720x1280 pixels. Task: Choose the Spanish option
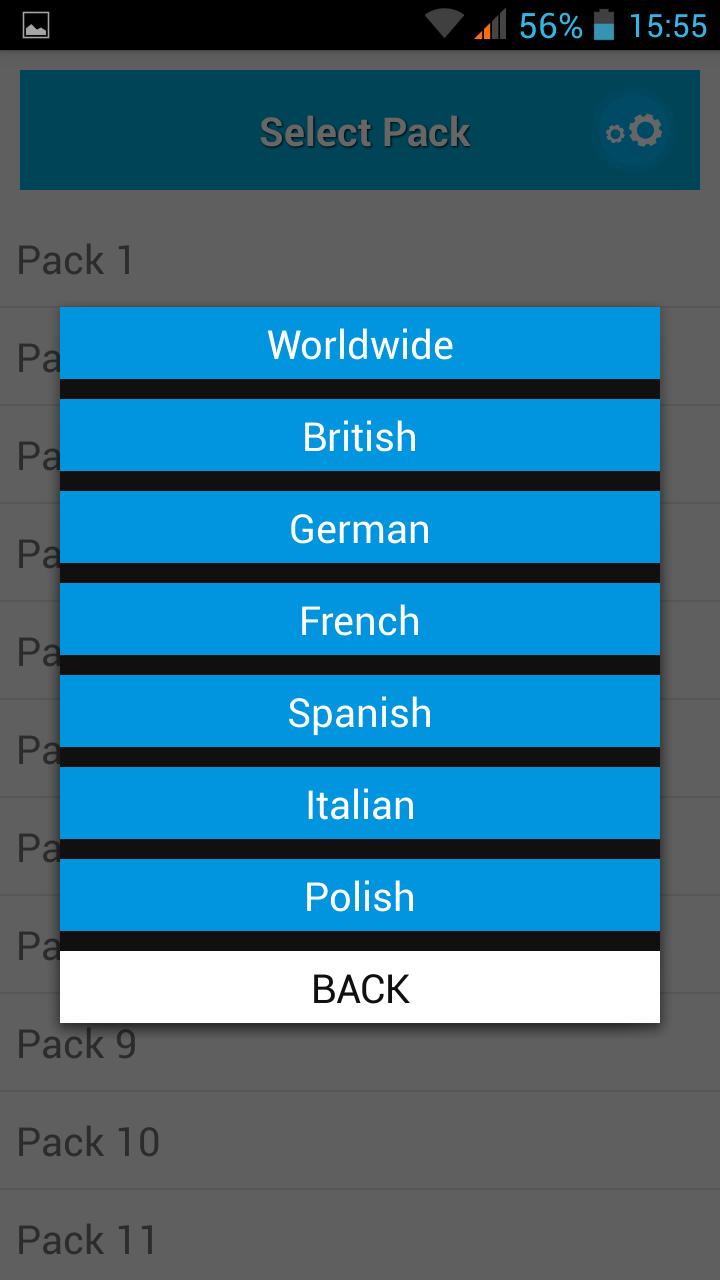360,712
